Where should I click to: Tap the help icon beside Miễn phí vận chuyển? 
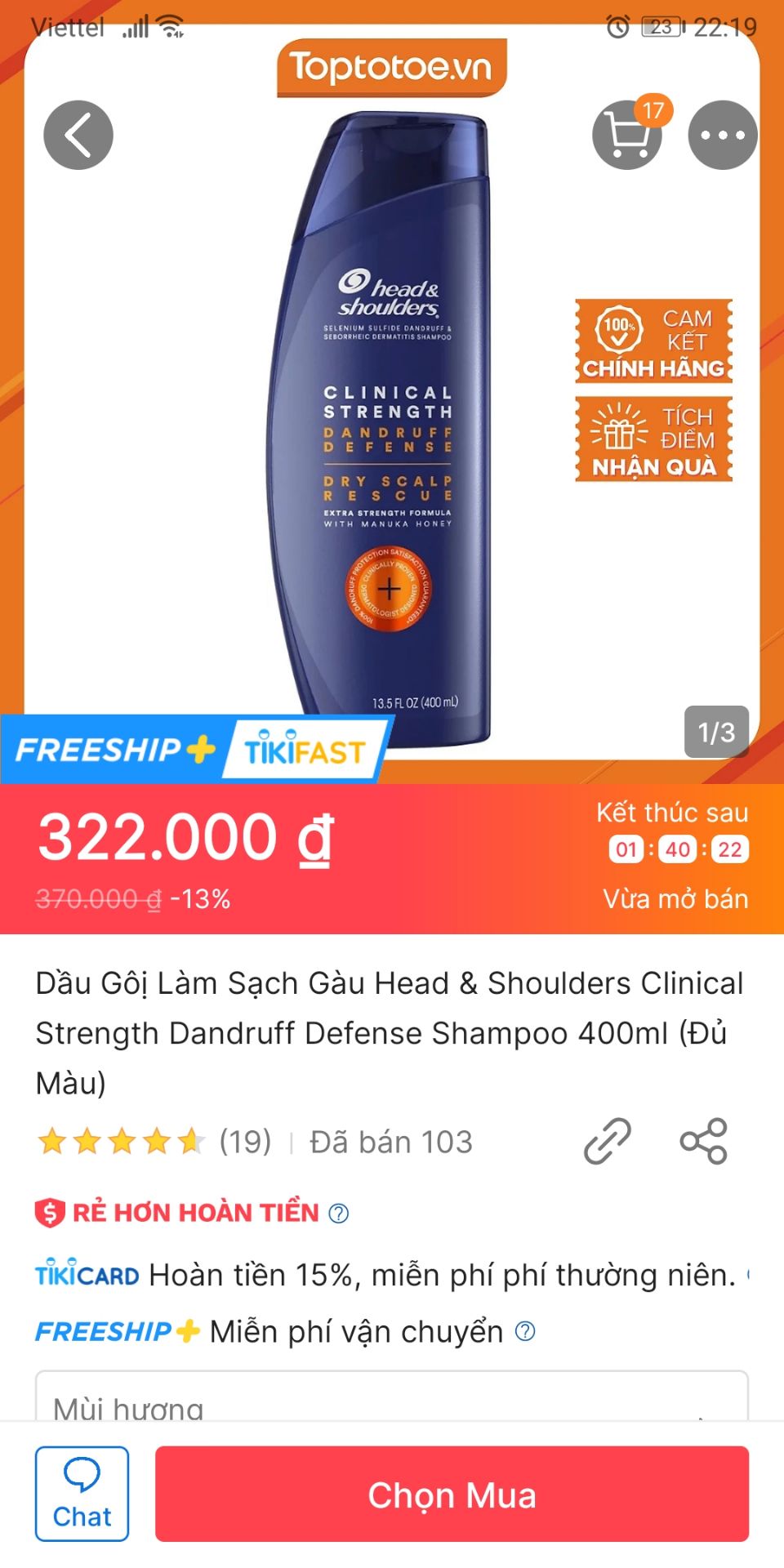point(521,1331)
